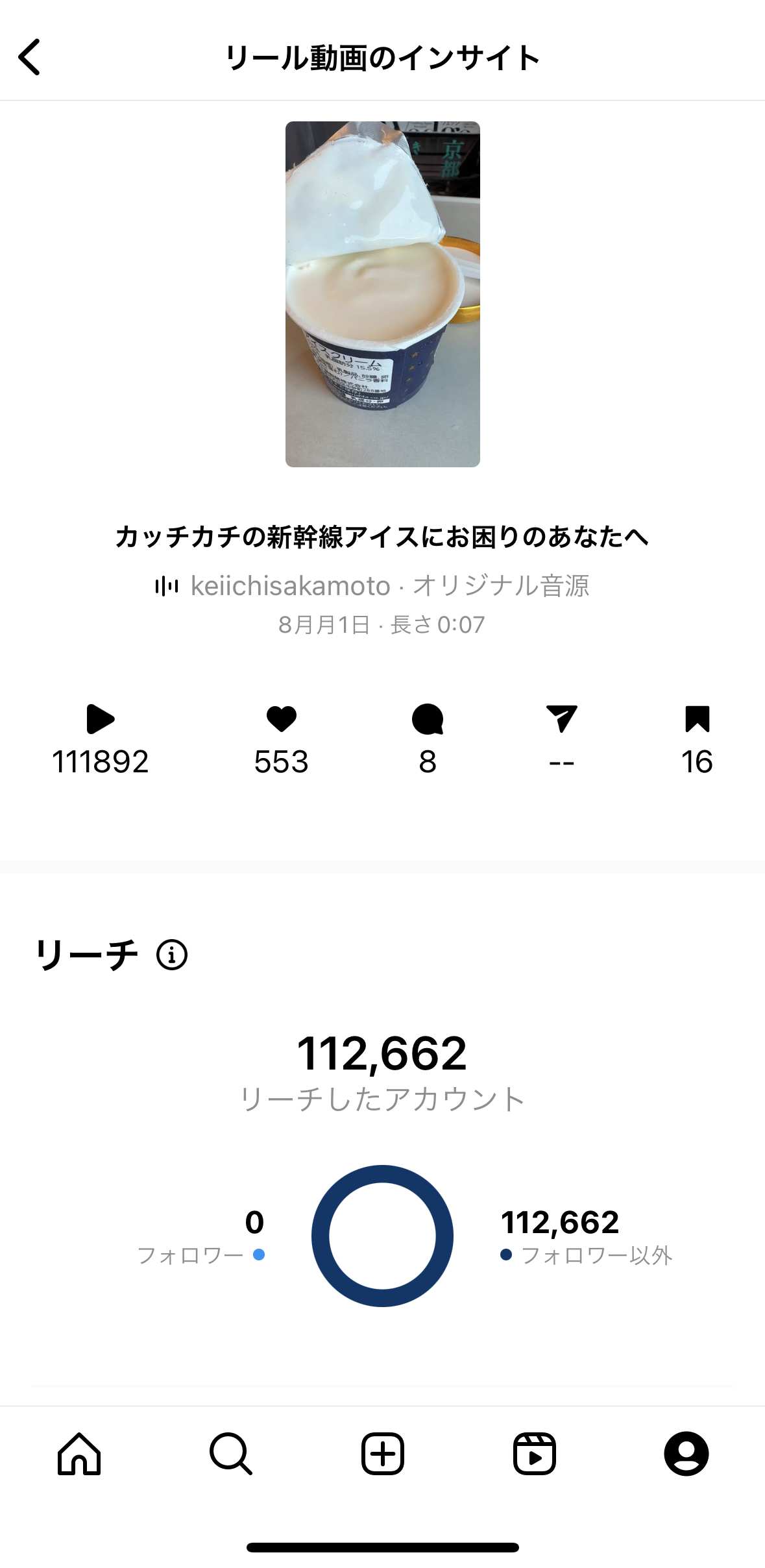Show info about リーチ
Screen dimensions: 765x1568
(172, 955)
